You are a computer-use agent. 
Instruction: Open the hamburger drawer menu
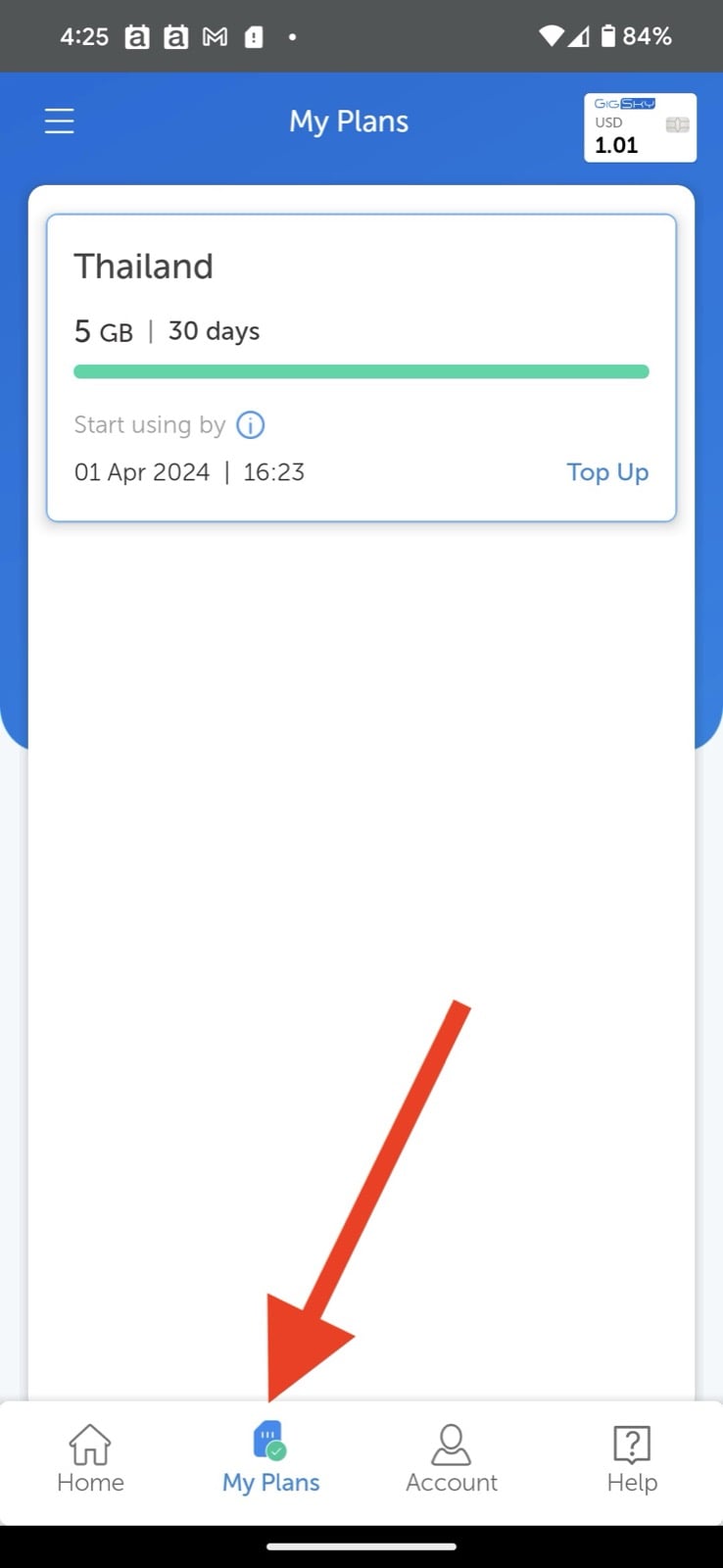(60, 121)
